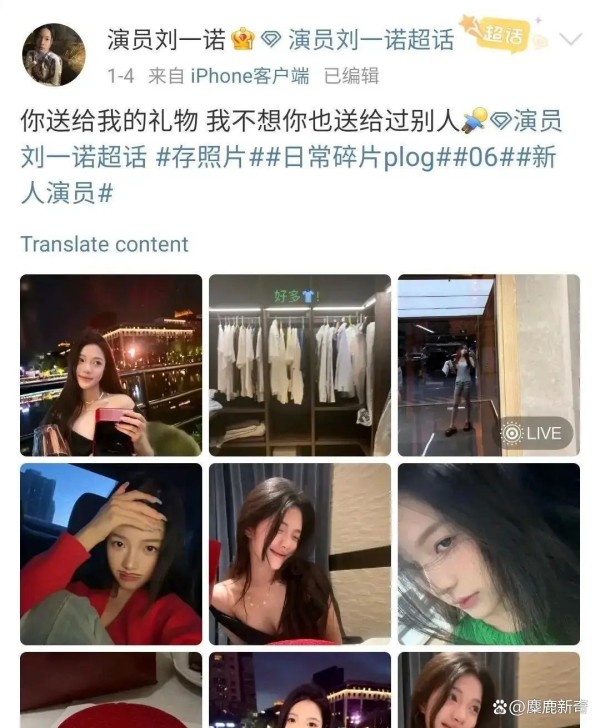
Task: Expand the post options chevron
Action: (x=569, y=40)
